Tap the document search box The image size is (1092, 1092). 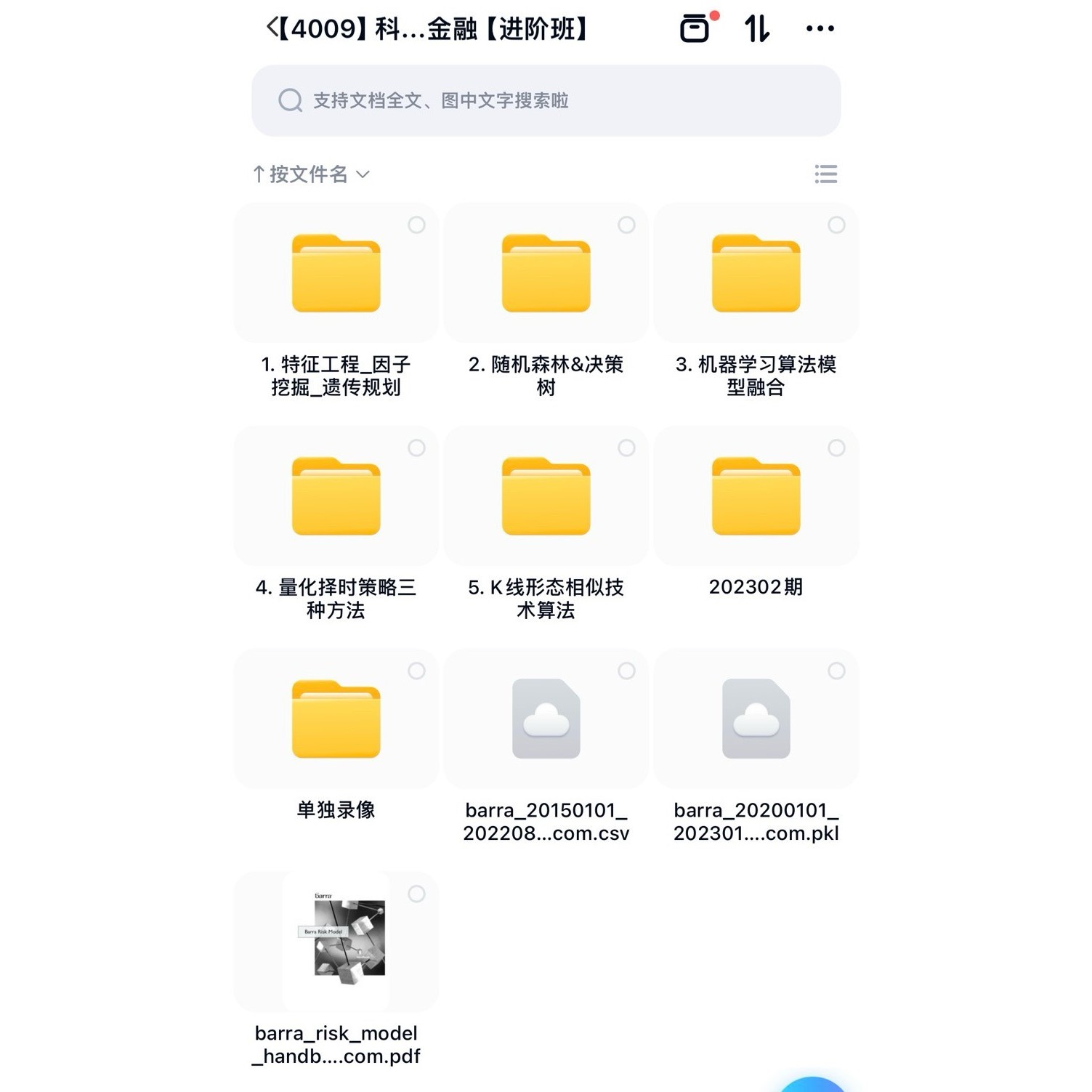pos(546,100)
